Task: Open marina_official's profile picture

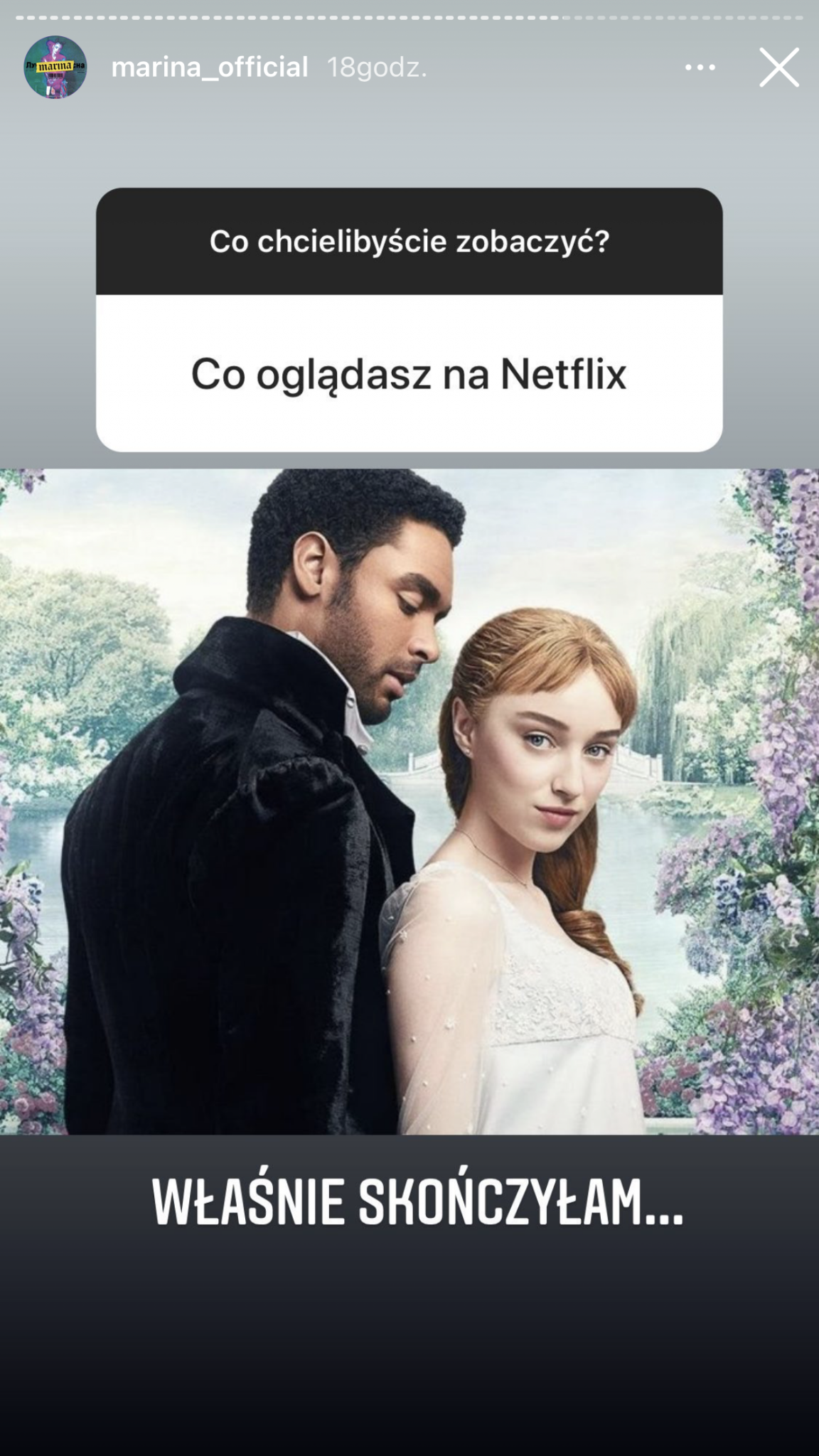Action: [x=55, y=67]
